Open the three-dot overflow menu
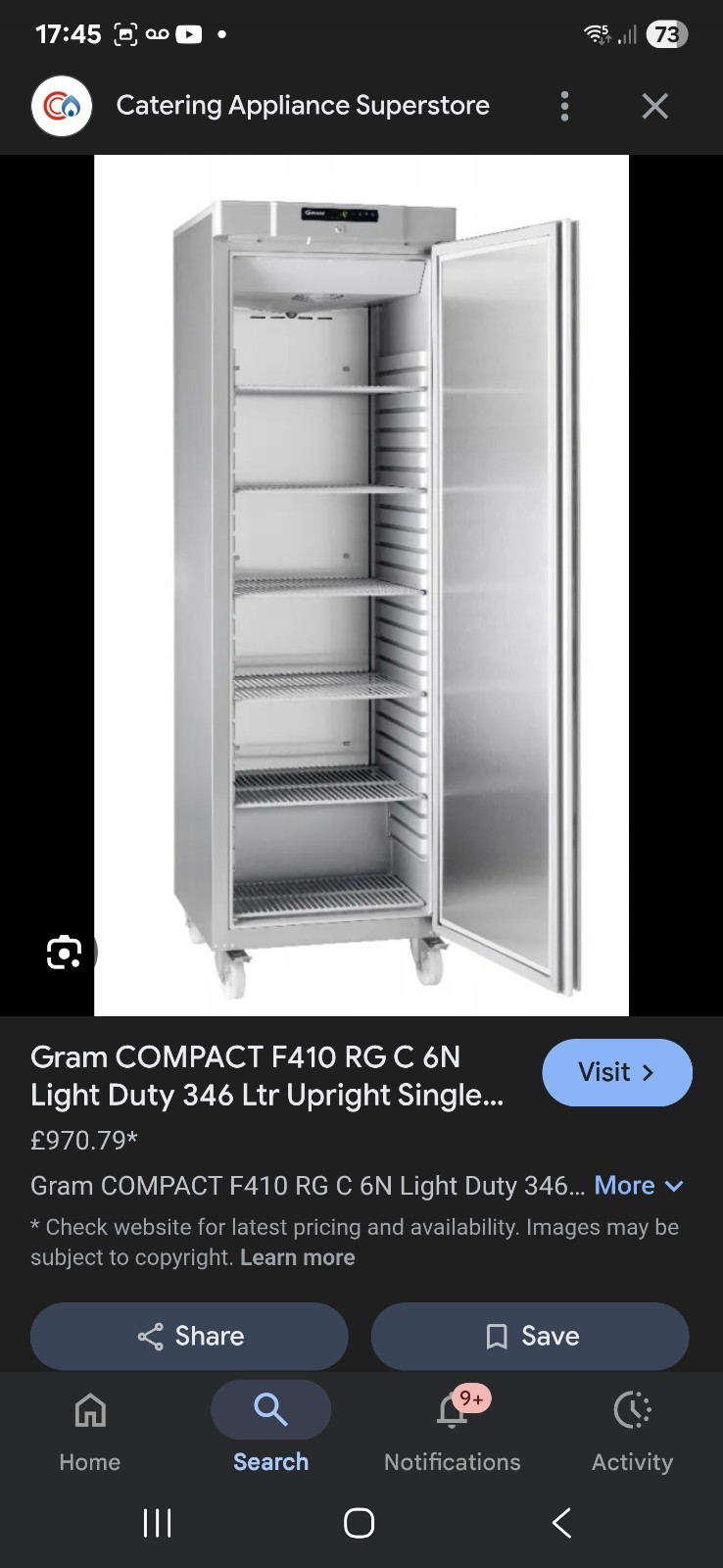The image size is (723, 1568). coord(564,106)
